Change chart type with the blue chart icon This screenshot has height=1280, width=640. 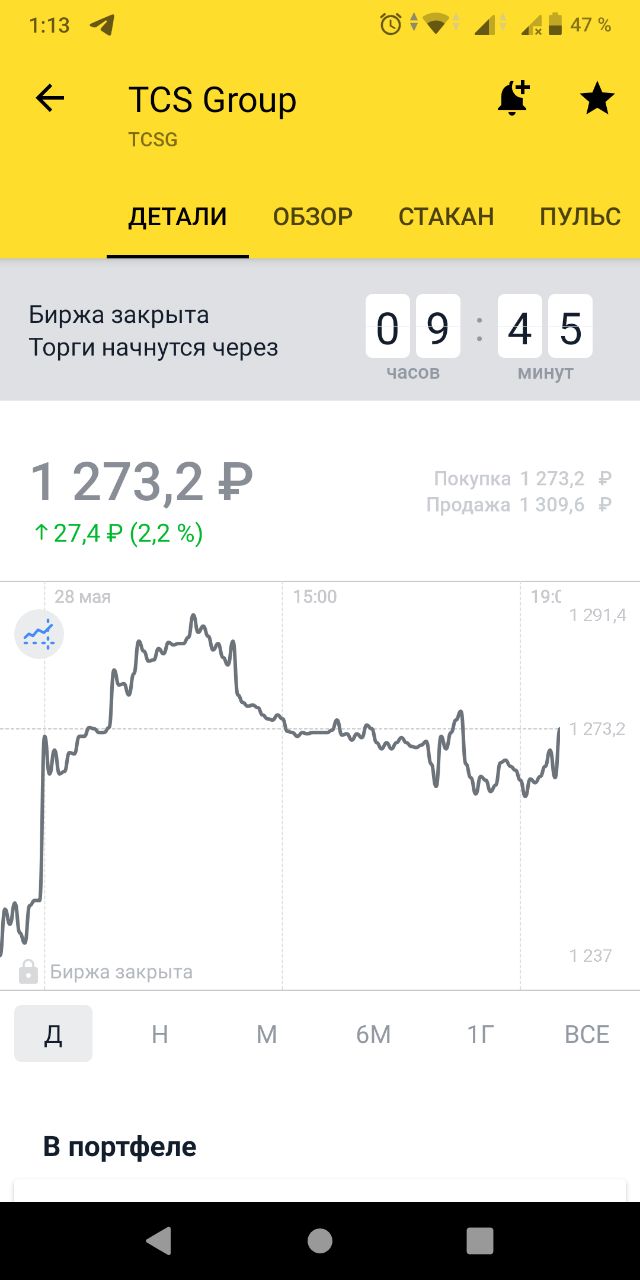[x=39, y=634]
